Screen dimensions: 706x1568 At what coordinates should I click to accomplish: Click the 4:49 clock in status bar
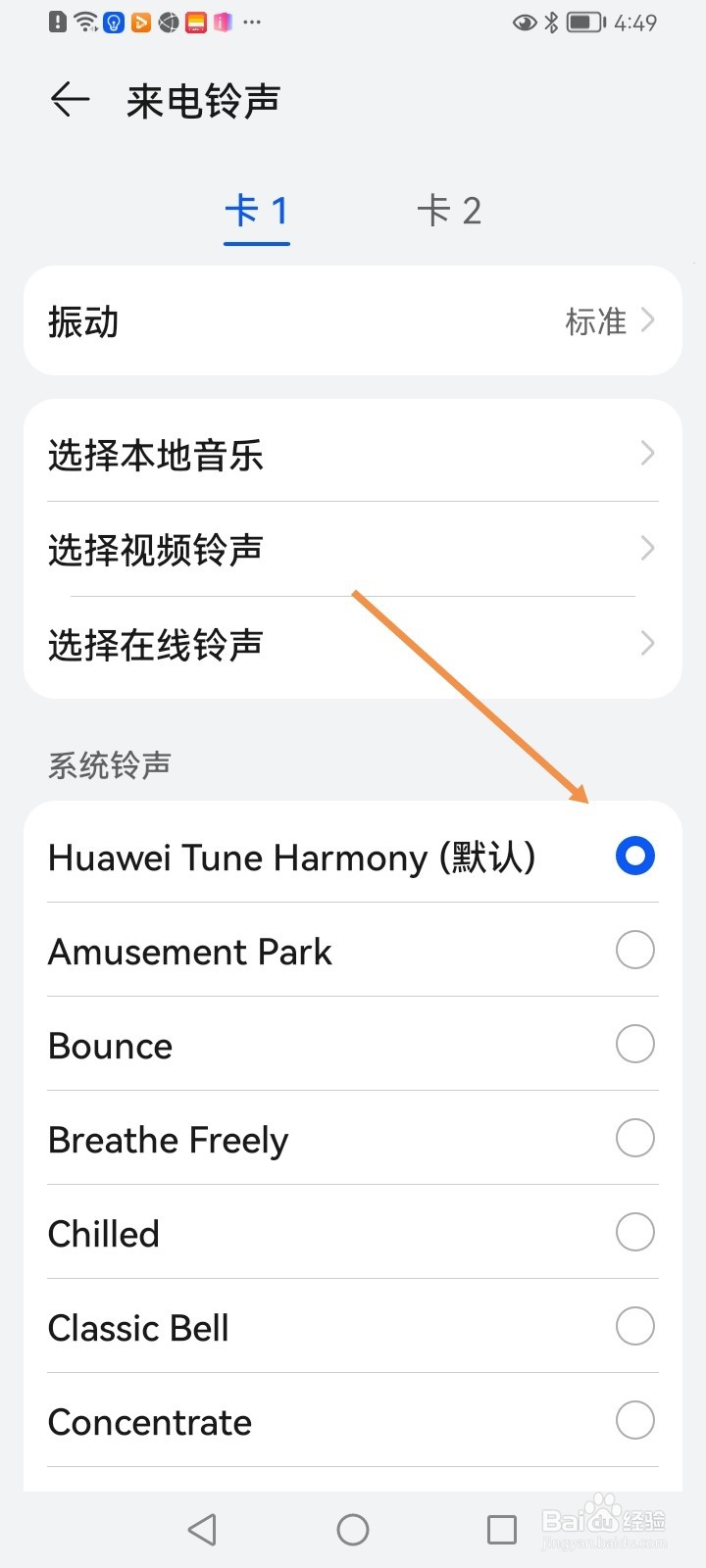[x=634, y=21]
